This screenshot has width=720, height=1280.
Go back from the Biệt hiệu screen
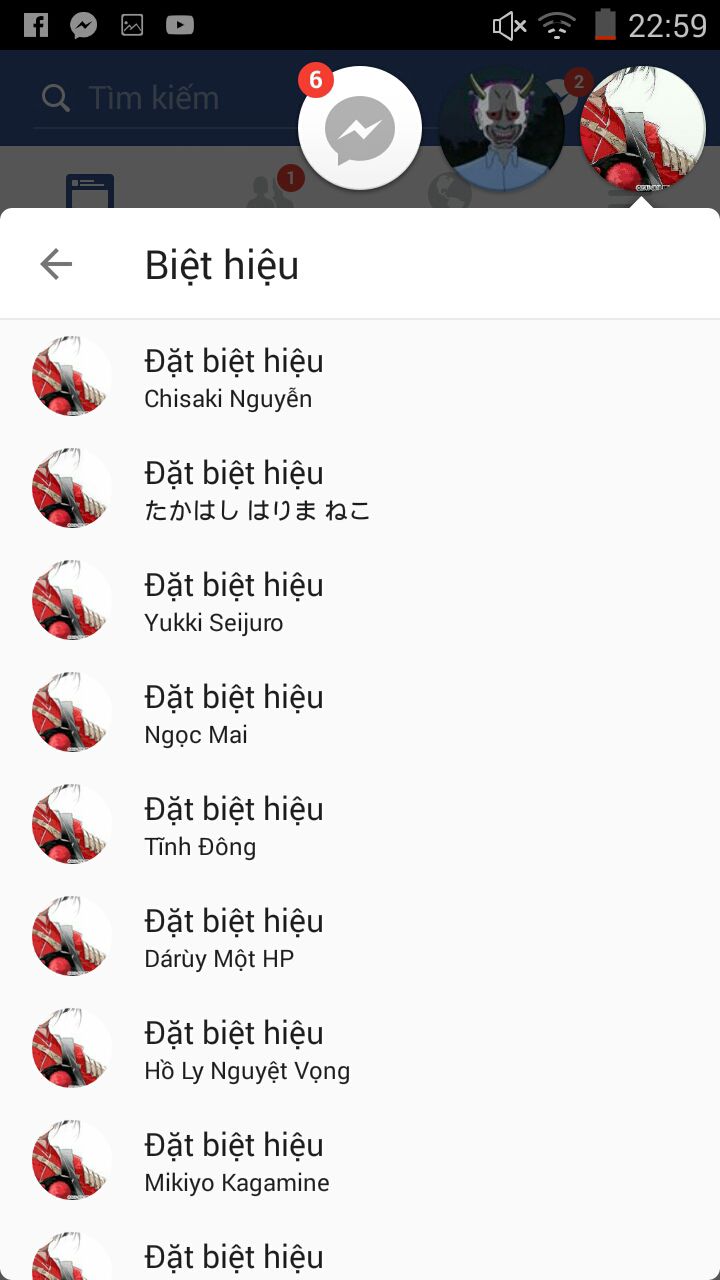point(56,265)
